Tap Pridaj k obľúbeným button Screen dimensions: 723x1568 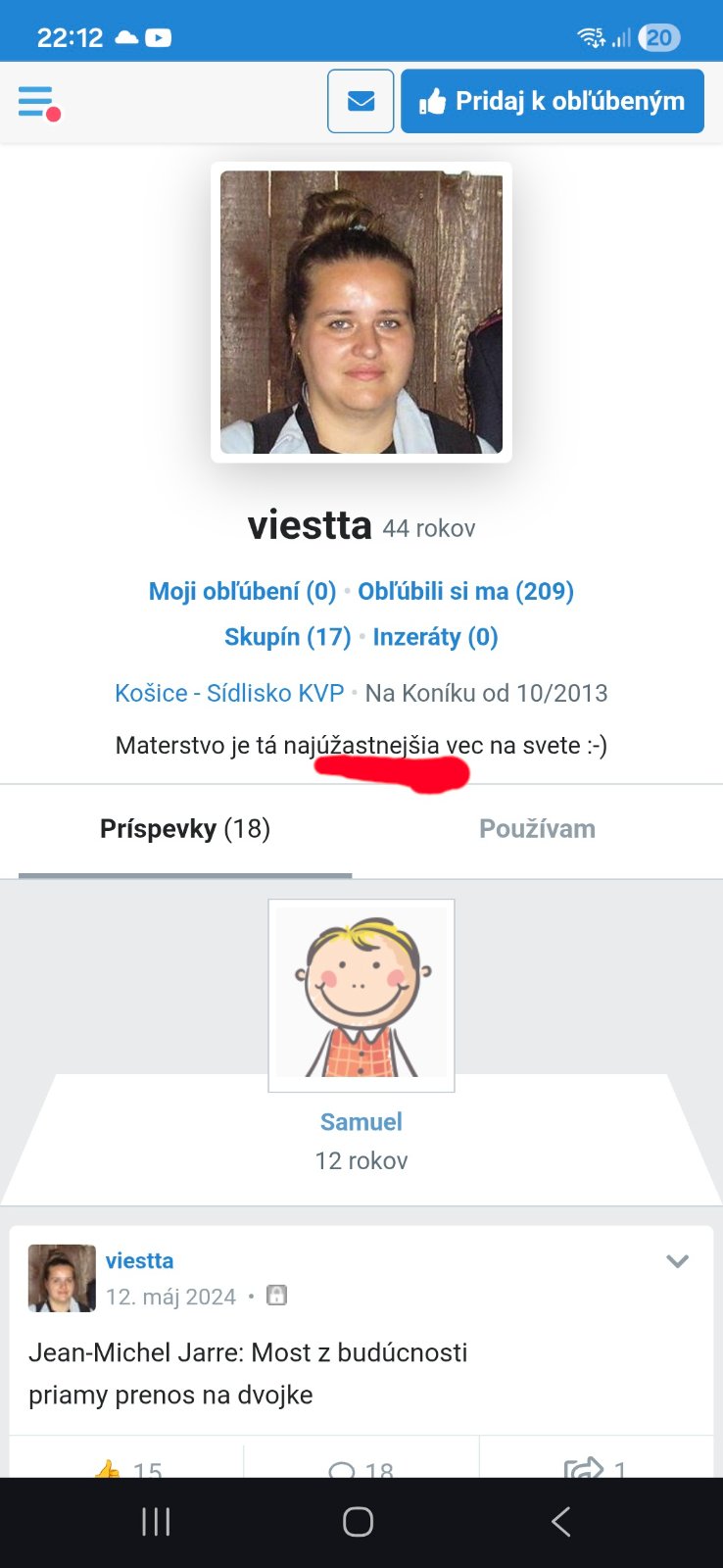click(552, 101)
